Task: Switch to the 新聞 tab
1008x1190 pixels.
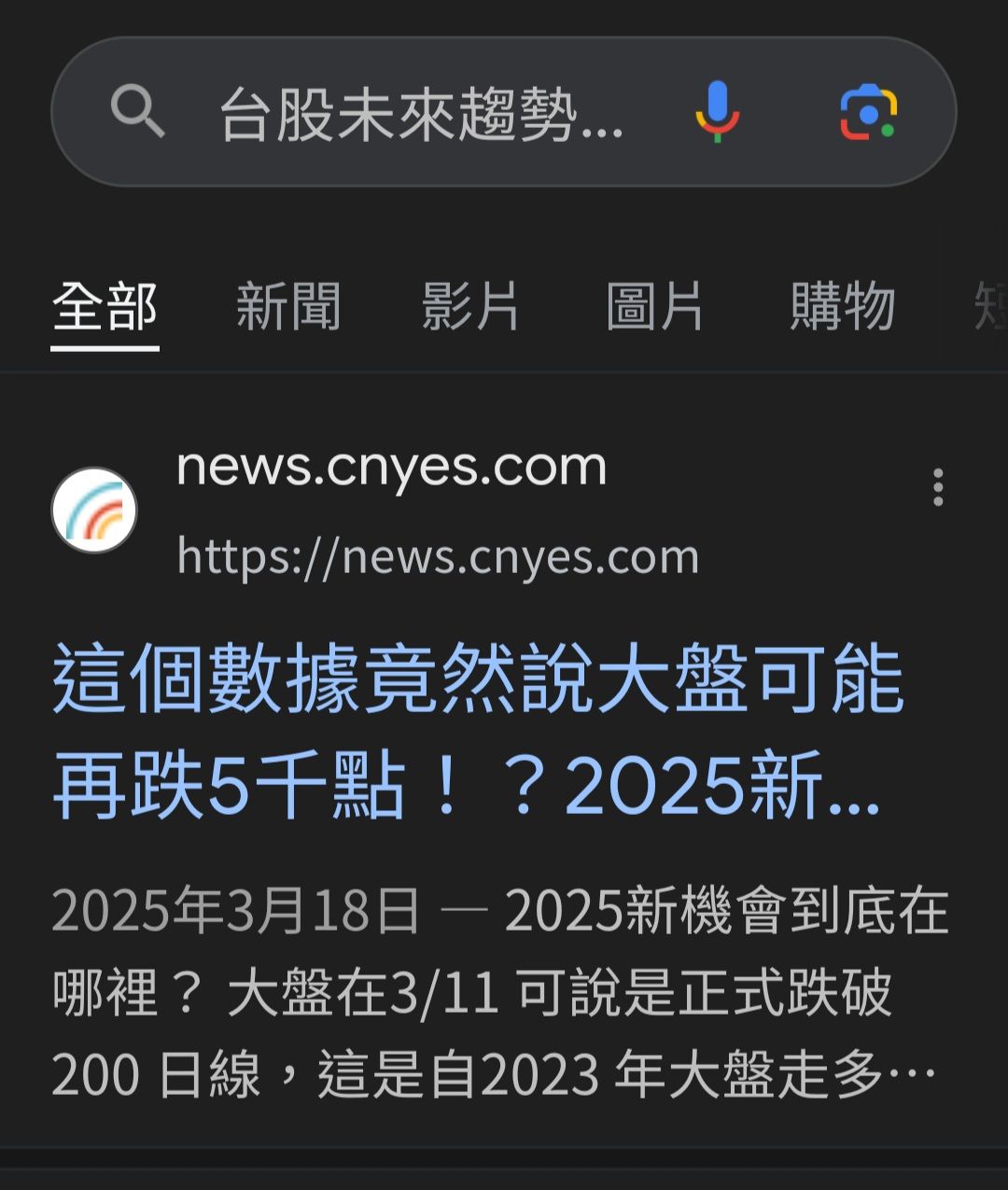Action: [288, 306]
